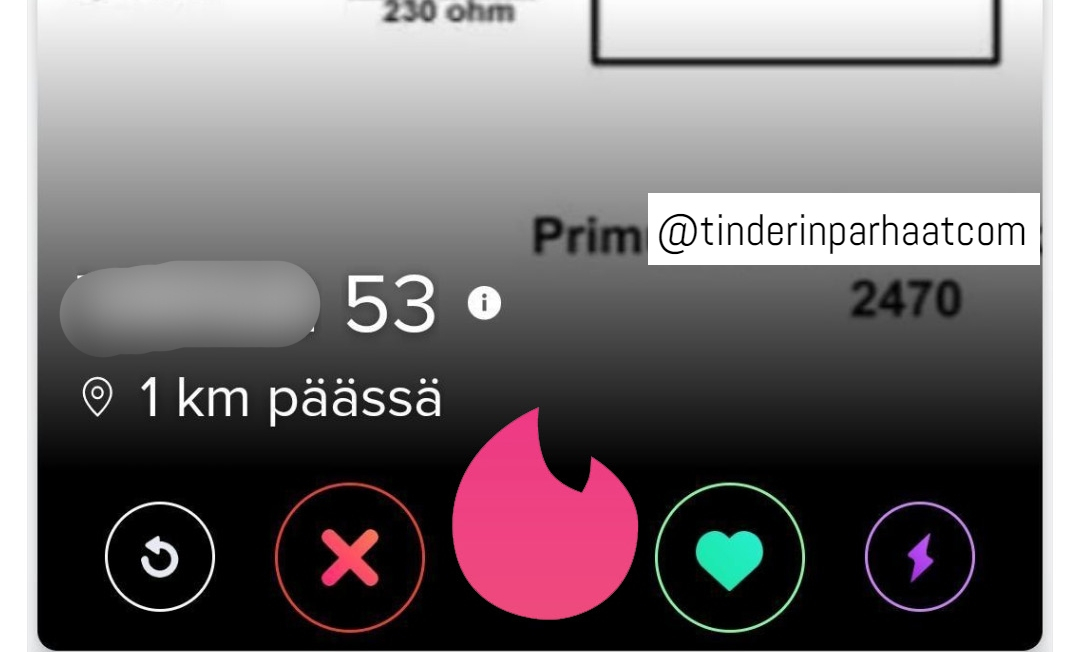Like this profile with the green heart

pyautogui.click(x=730, y=558)
